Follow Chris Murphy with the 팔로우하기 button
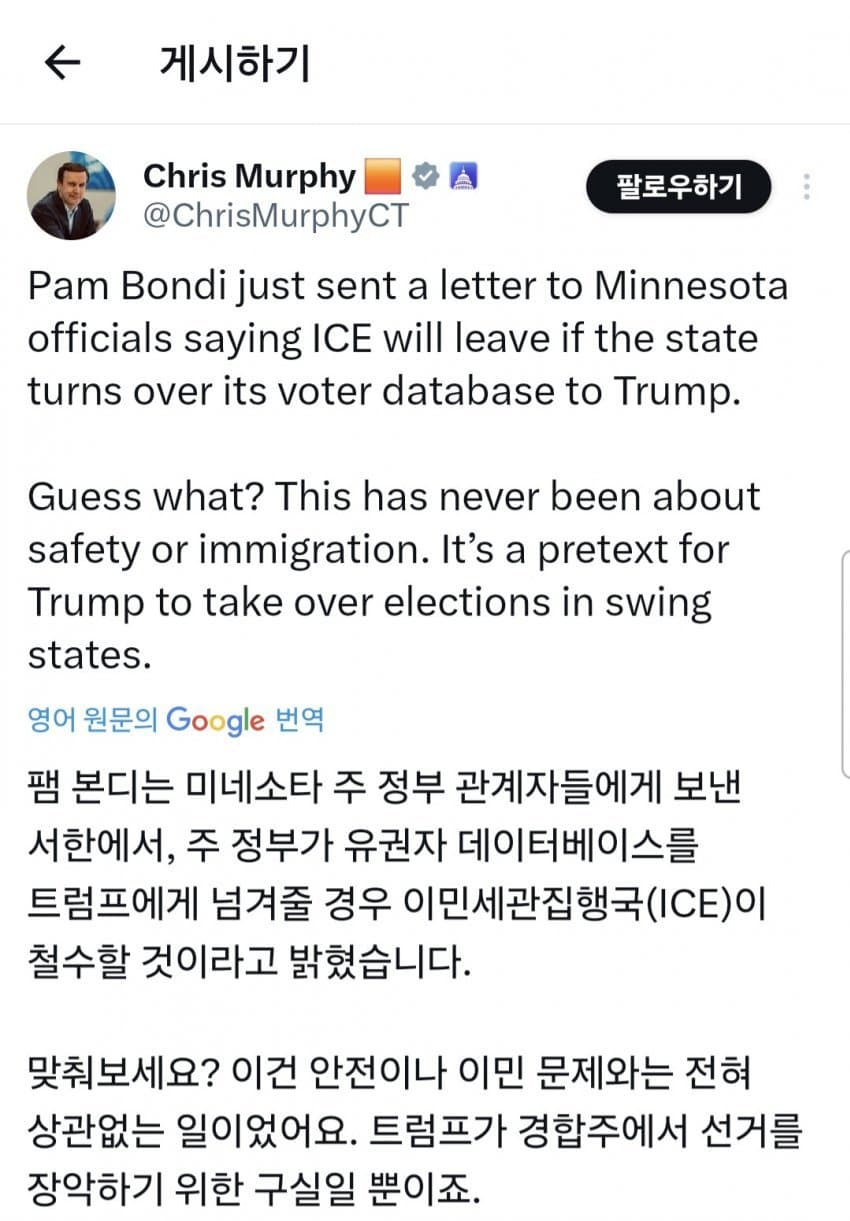Screen dimensions: 850x1221 click(x=679, y=186)
